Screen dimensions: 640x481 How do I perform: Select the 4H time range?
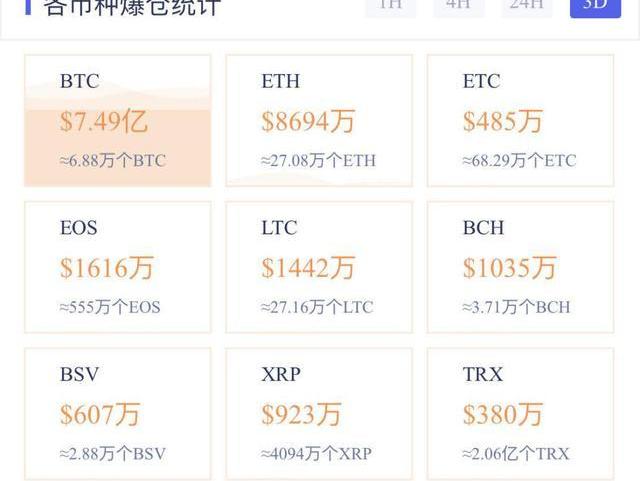[458, 6]
